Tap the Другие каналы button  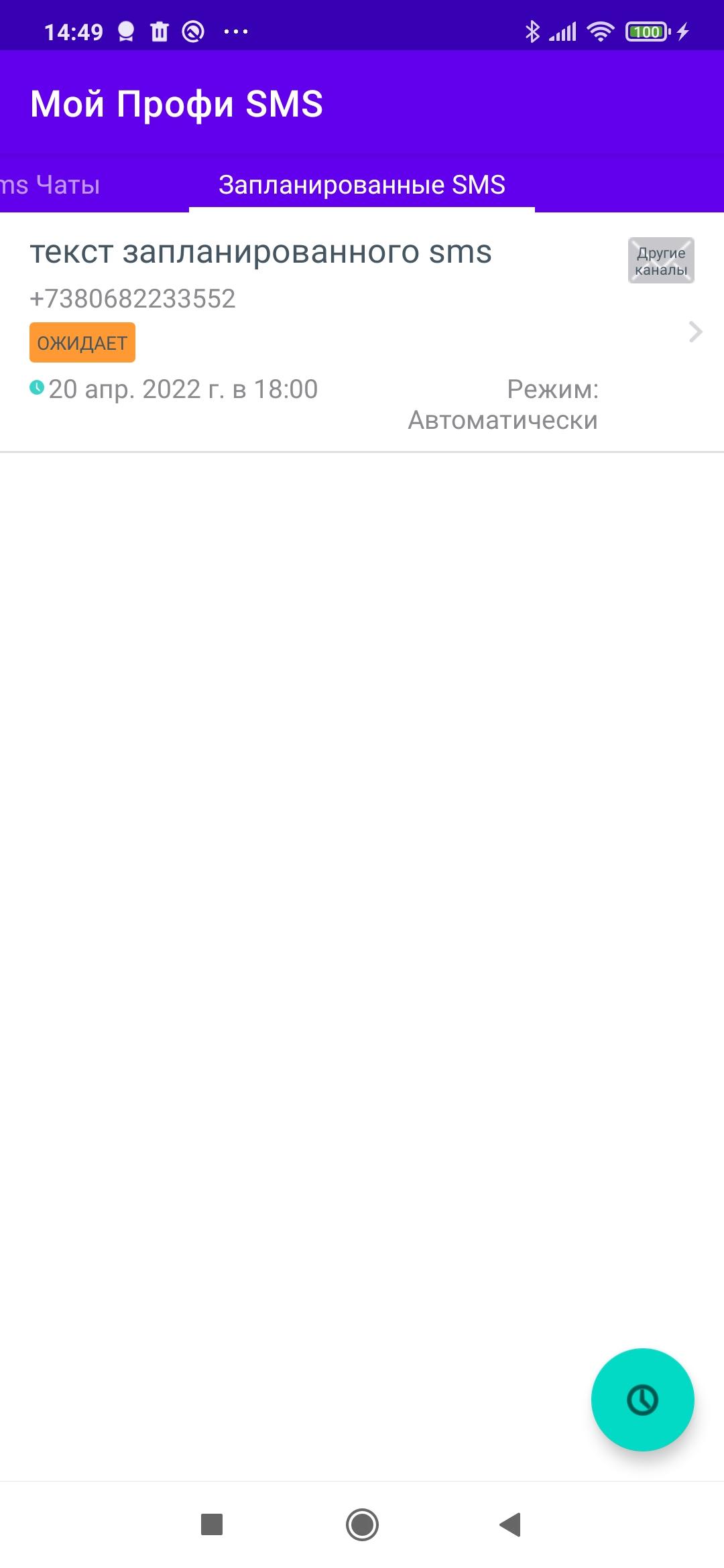point(661,261)
